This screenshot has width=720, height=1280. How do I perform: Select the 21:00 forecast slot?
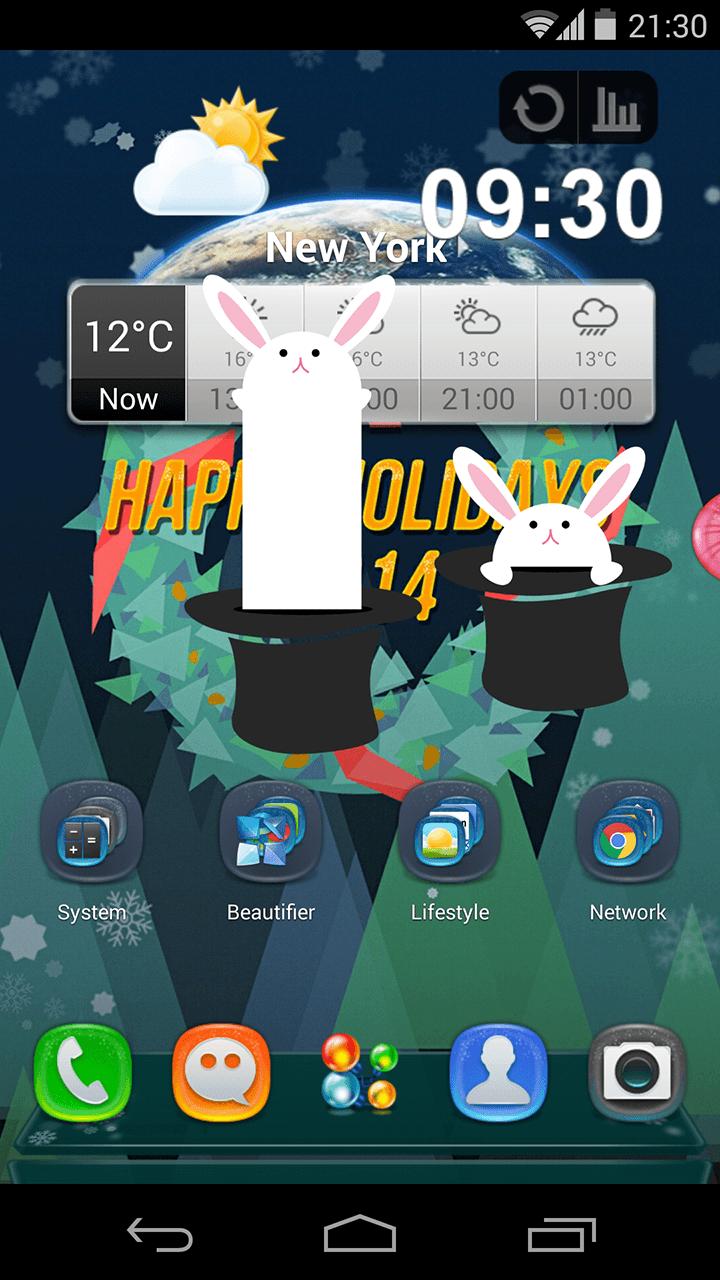478,353
